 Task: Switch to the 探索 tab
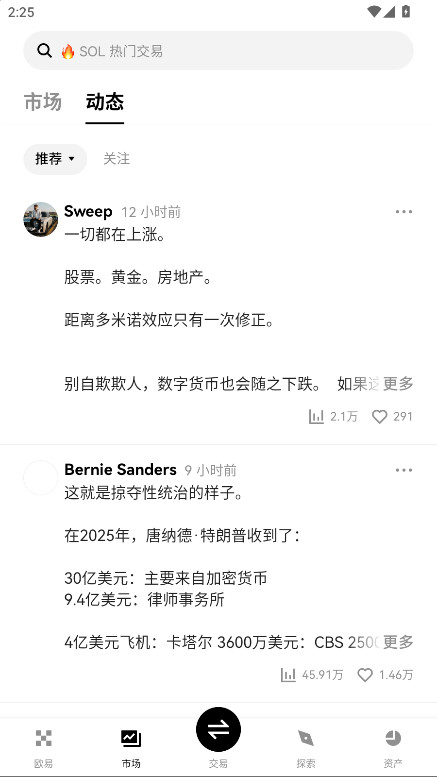tap(306, 748)
